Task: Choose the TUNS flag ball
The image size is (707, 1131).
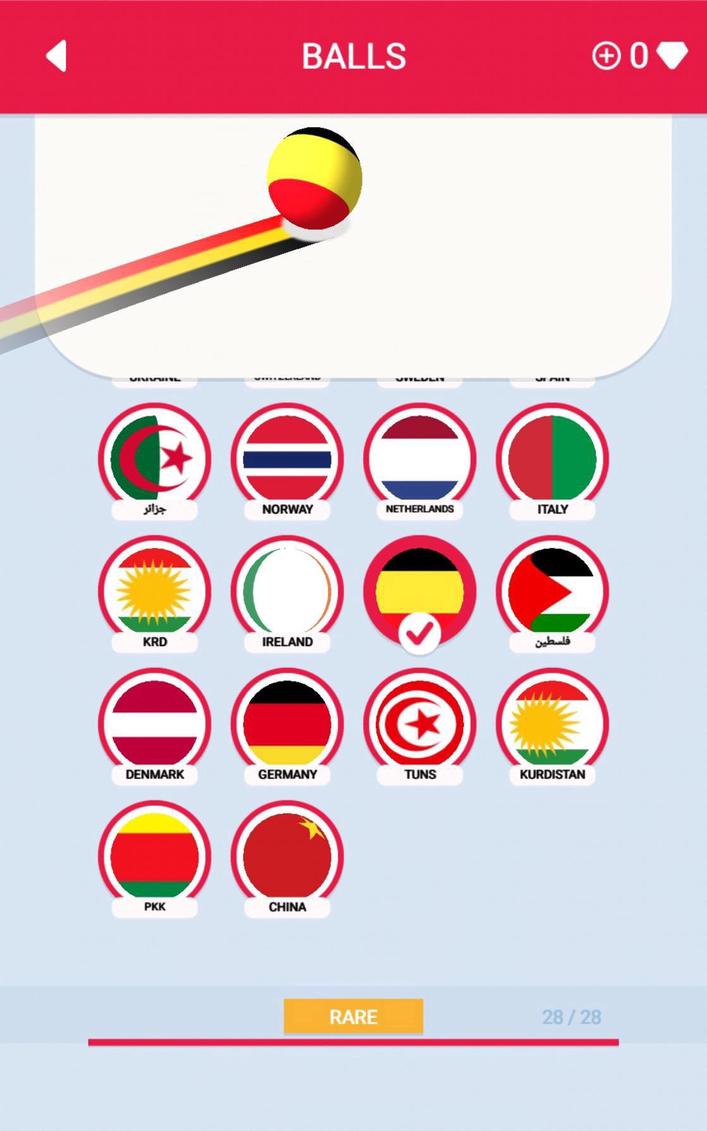Action: [x=420, y=723]
